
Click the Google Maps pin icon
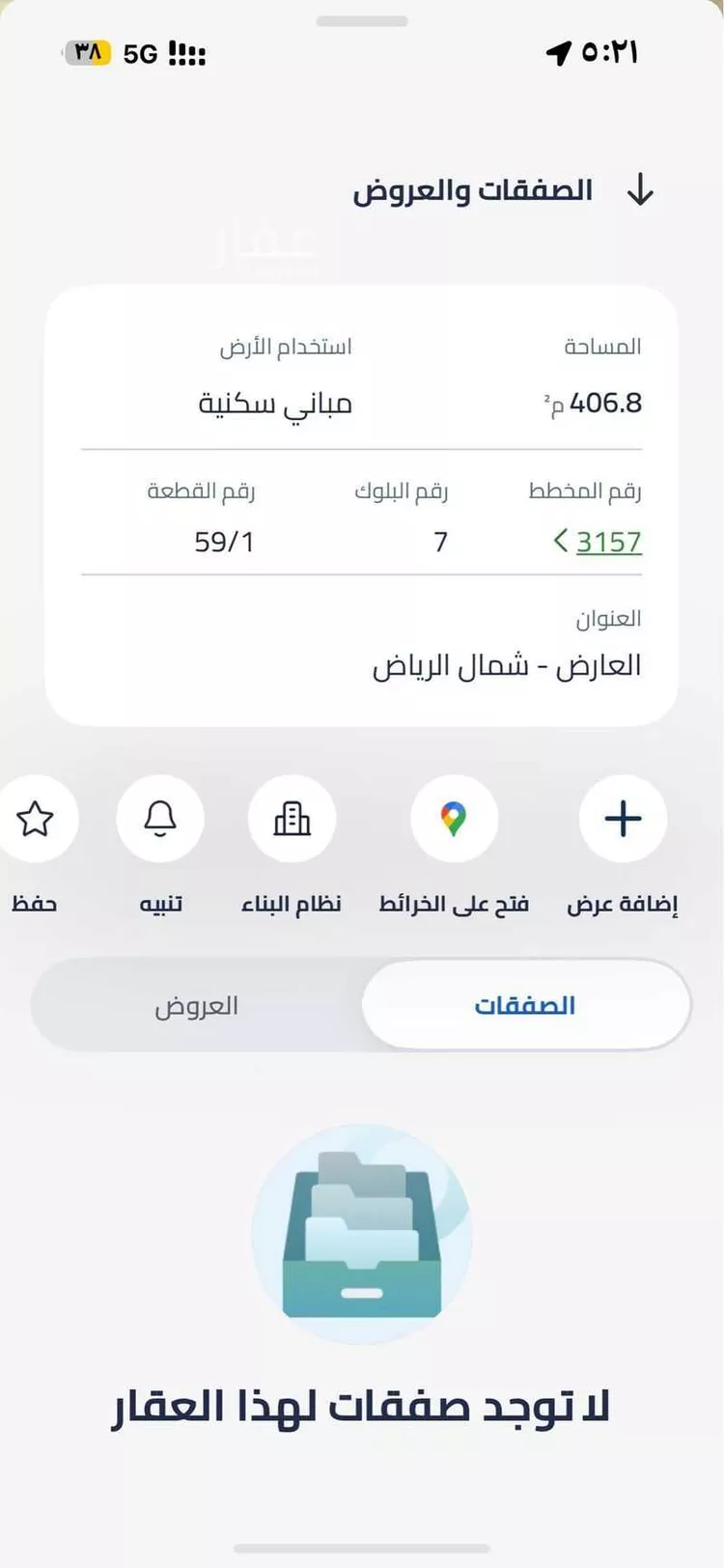pos(454,819)
